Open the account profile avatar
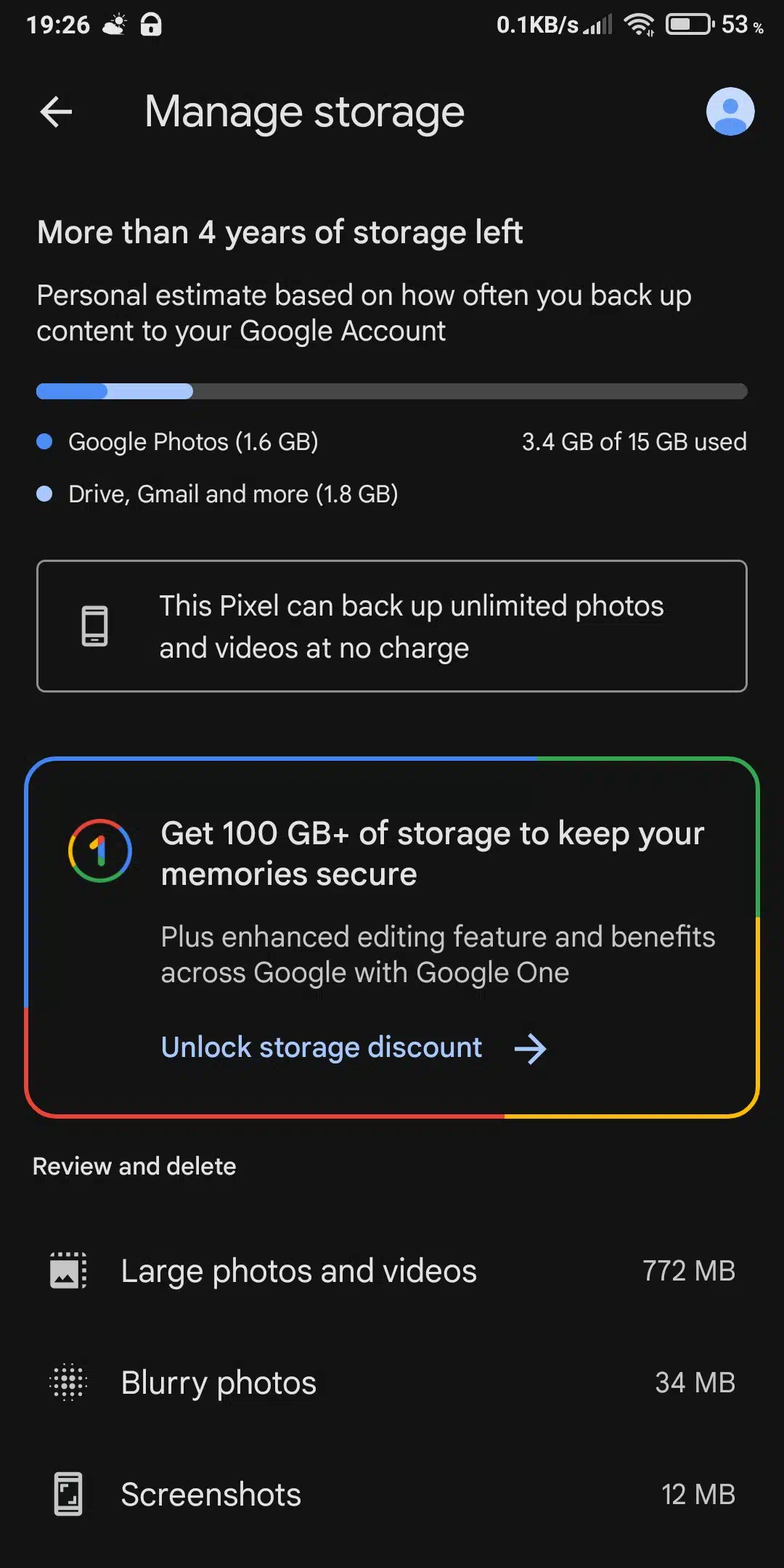784x1568 pixels. tap(730, 112)
